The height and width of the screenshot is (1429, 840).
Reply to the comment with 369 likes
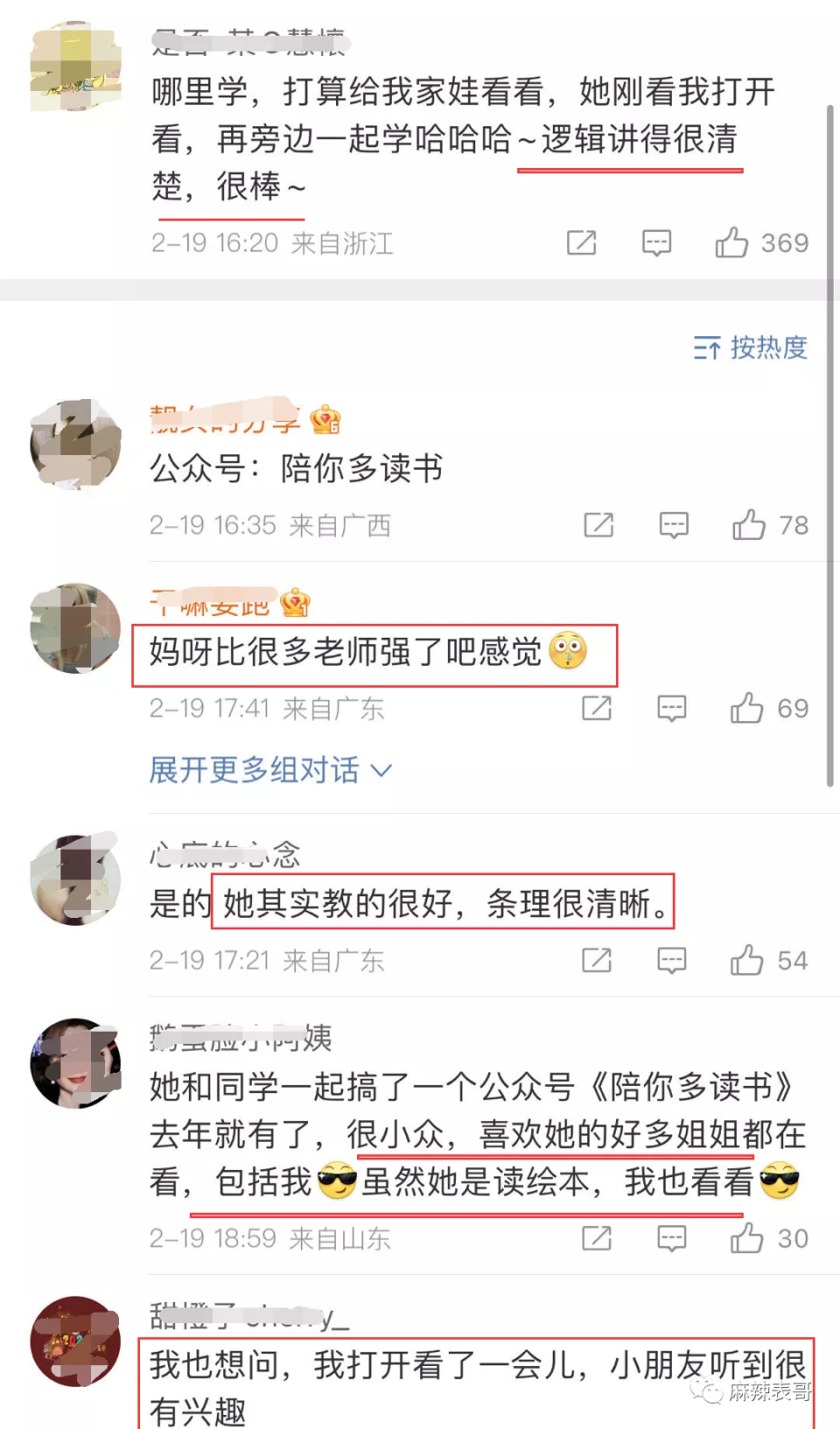tap(656, 242)
